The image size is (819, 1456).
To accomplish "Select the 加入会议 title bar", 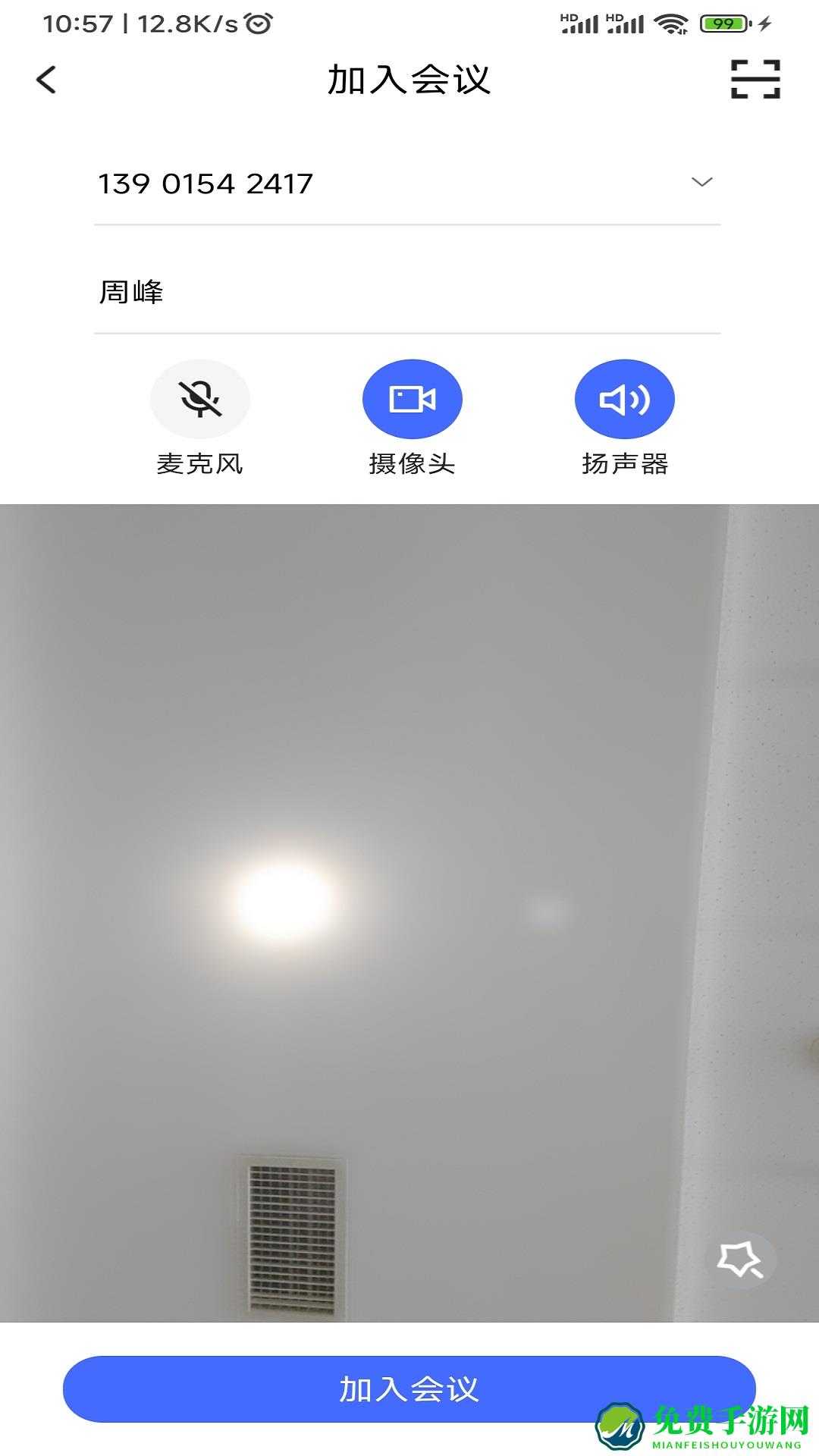I will (x=409, y=80).
